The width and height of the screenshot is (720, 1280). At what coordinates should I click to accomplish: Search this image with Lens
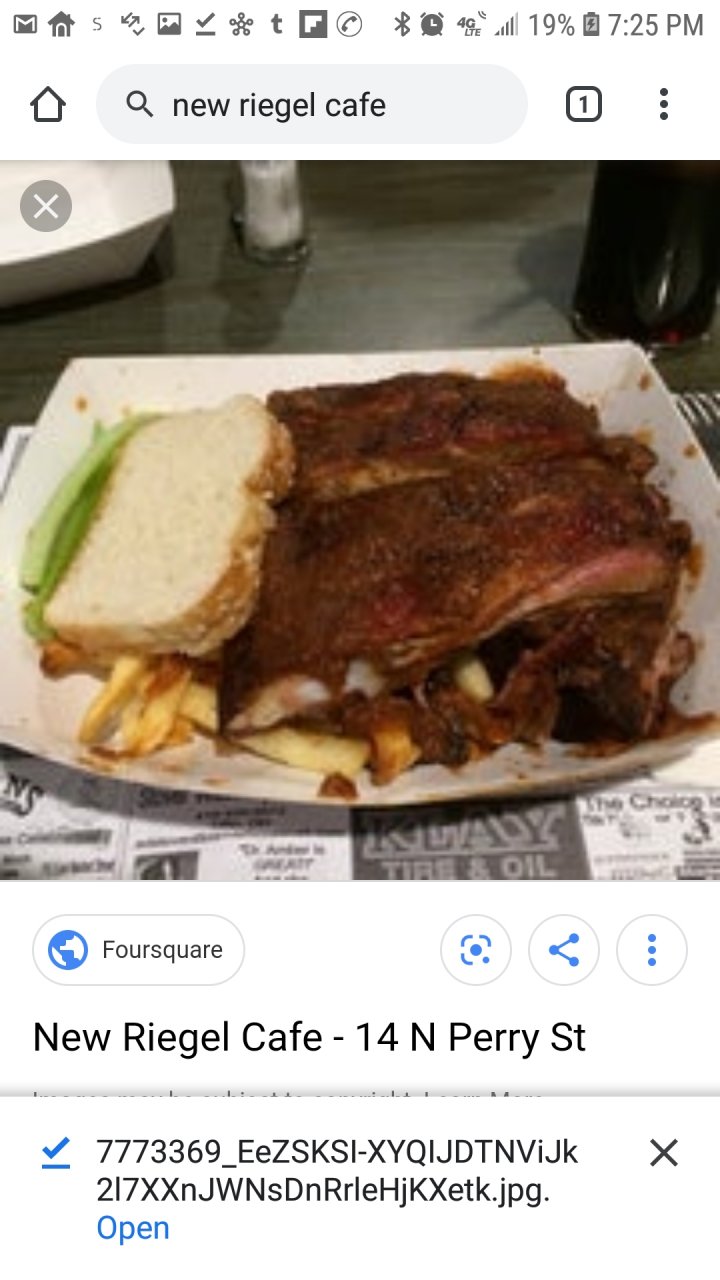point(476,950)
